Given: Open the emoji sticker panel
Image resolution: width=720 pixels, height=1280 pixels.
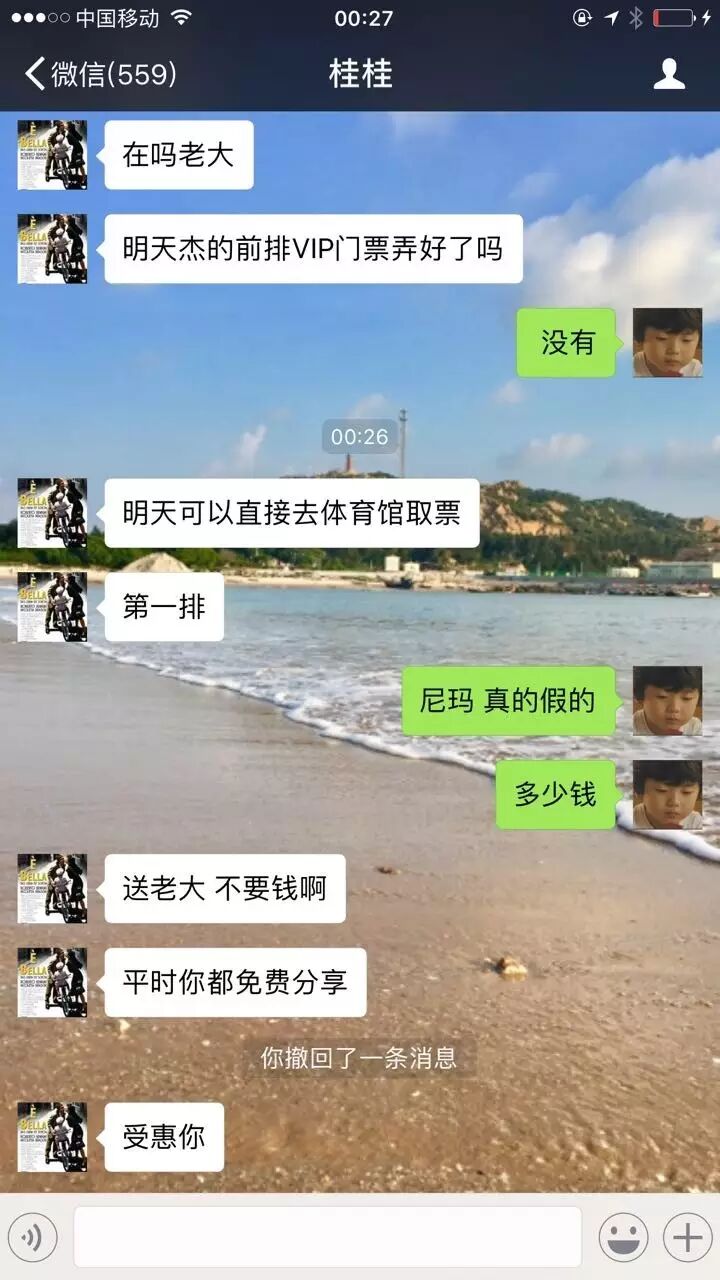Looking at the screenshot, I should [x=623, y=1238].
